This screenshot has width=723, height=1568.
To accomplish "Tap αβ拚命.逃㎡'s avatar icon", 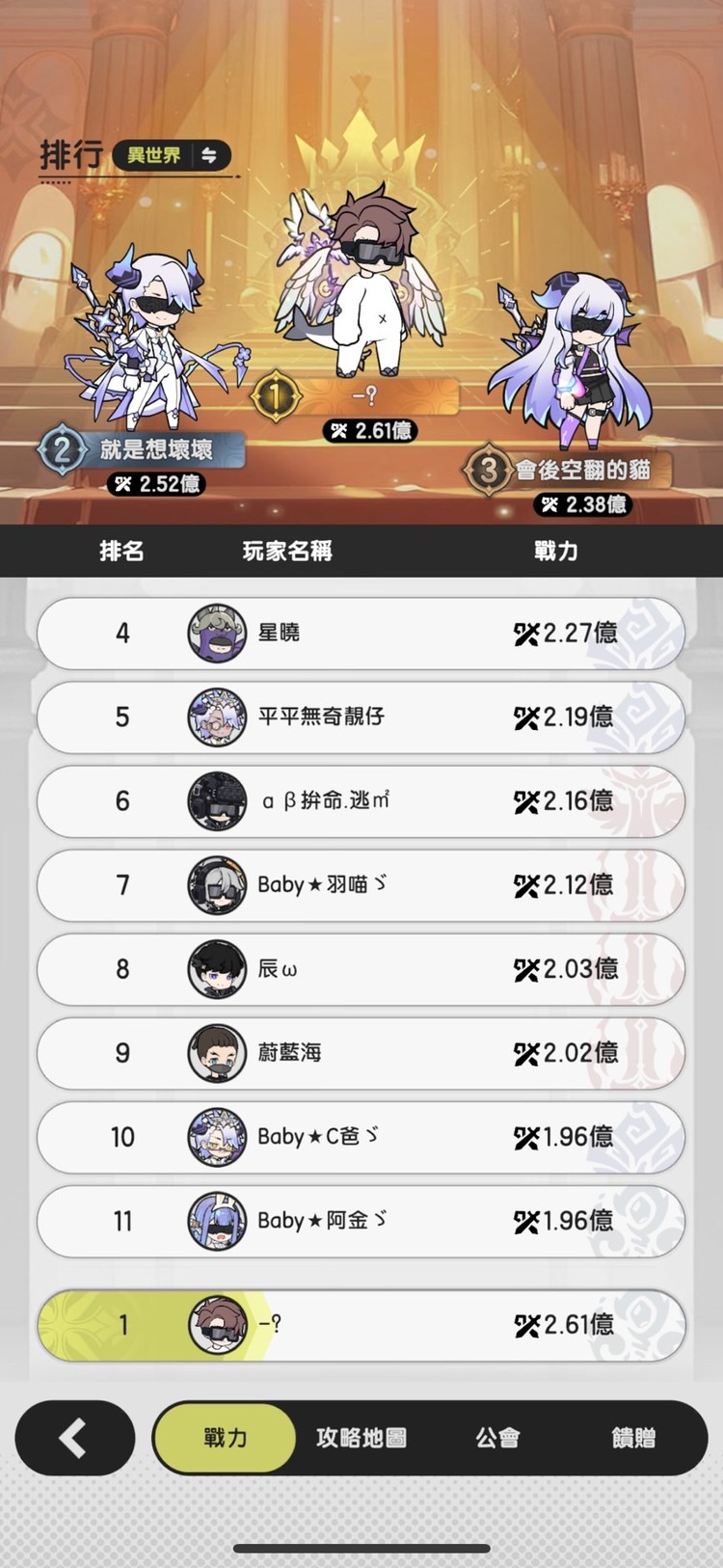I will tap(217, 801).
